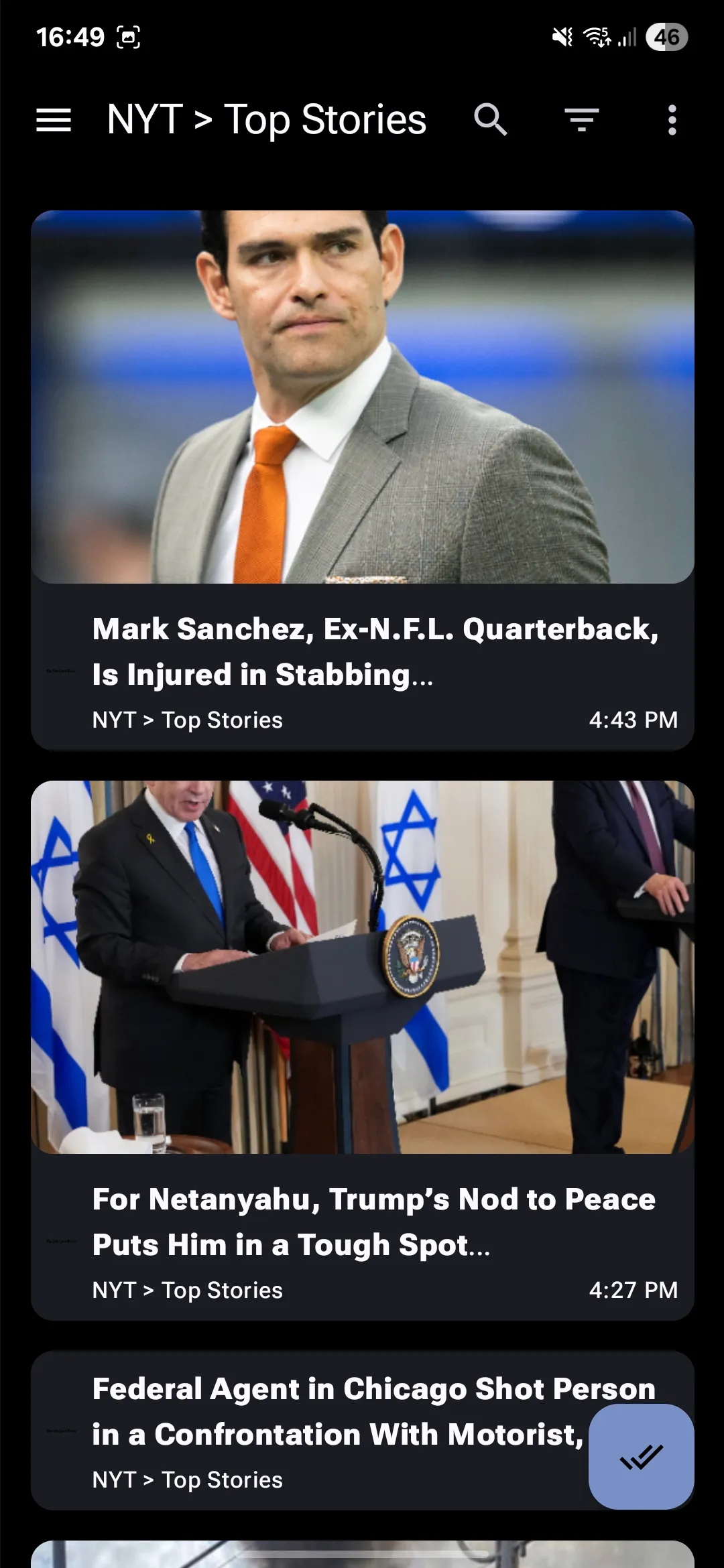Viewport: 724px width, 1568px height.
Task: Open search in Top Stories
Action: pos(490,120)
